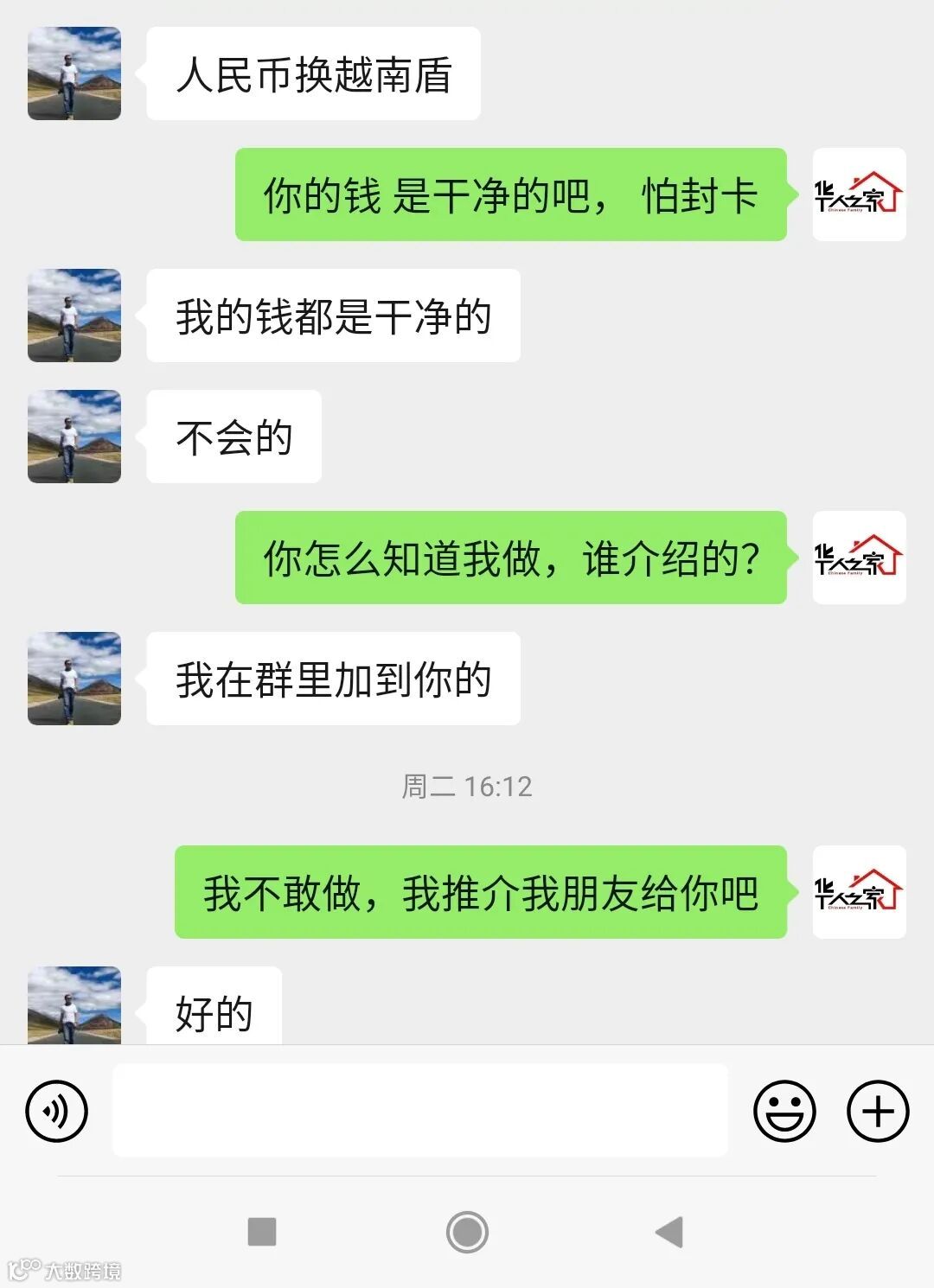Open the emoji sticker panel

[x=784, y=1111]
